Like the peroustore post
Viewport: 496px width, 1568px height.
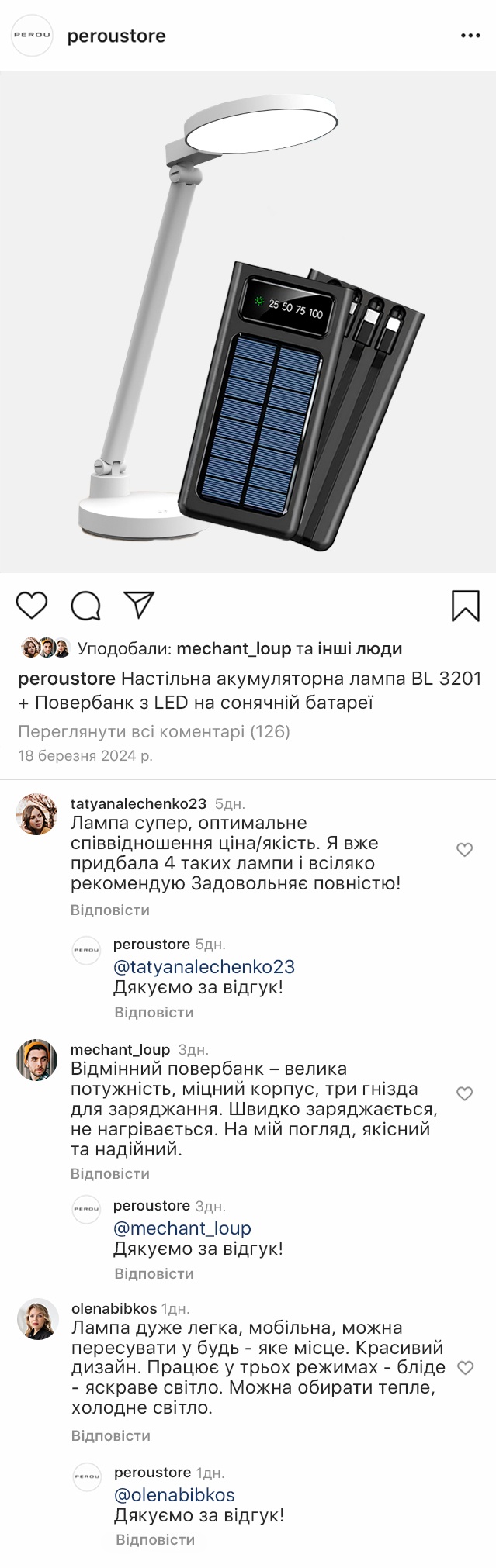(32, 605)
